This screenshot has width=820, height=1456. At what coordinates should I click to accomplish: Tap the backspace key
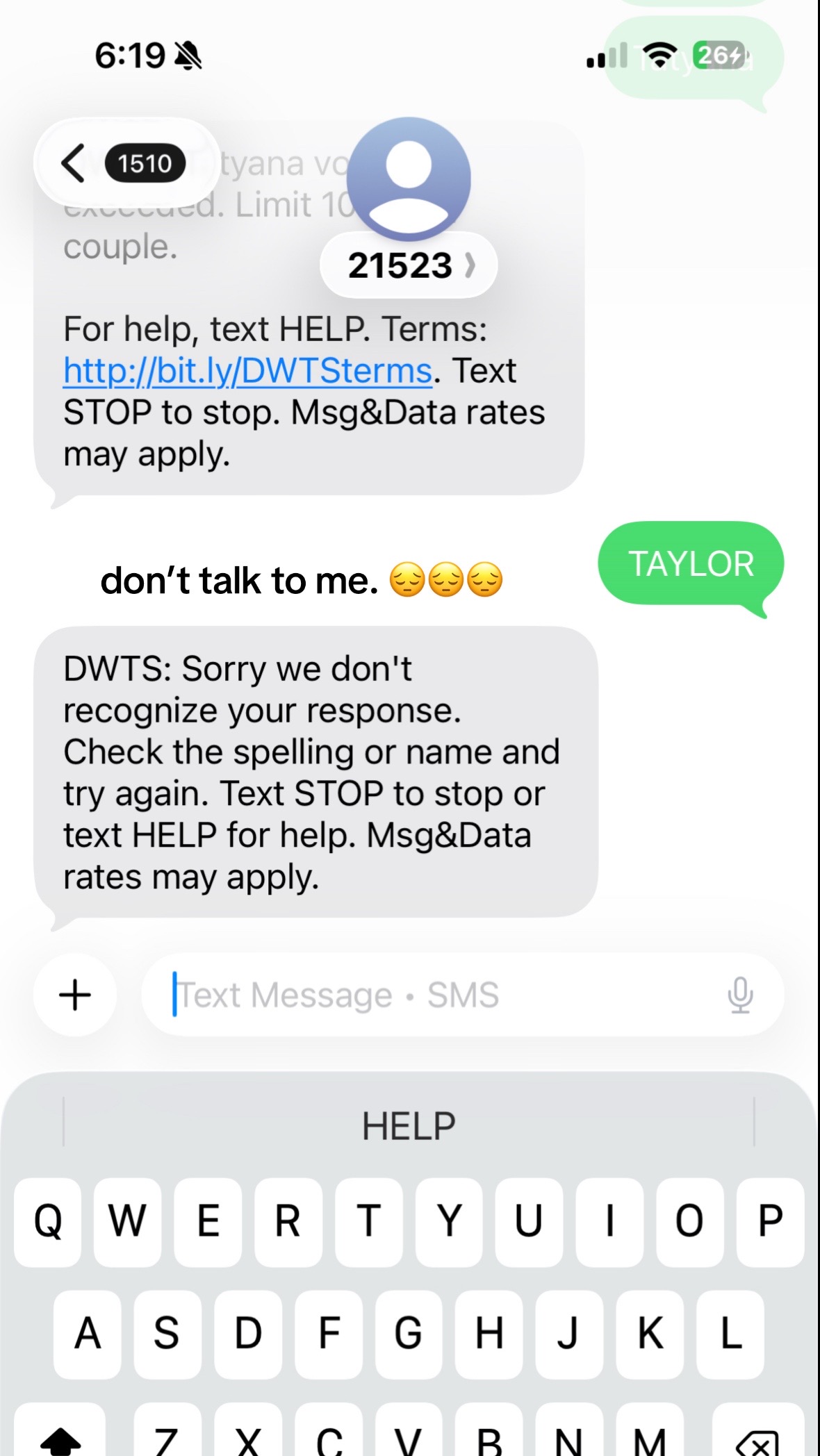[758, 1438]
